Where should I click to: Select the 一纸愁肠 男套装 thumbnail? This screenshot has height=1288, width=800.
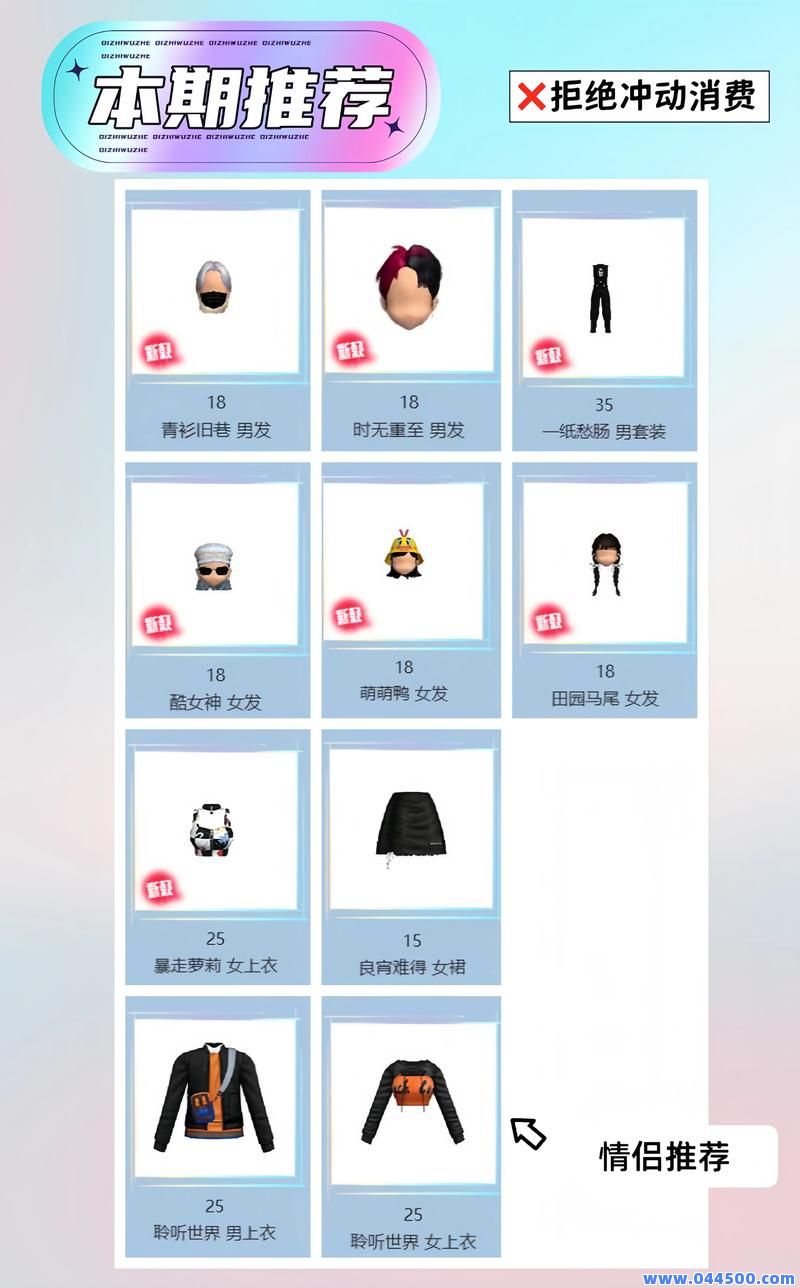(x=604, y=290)
